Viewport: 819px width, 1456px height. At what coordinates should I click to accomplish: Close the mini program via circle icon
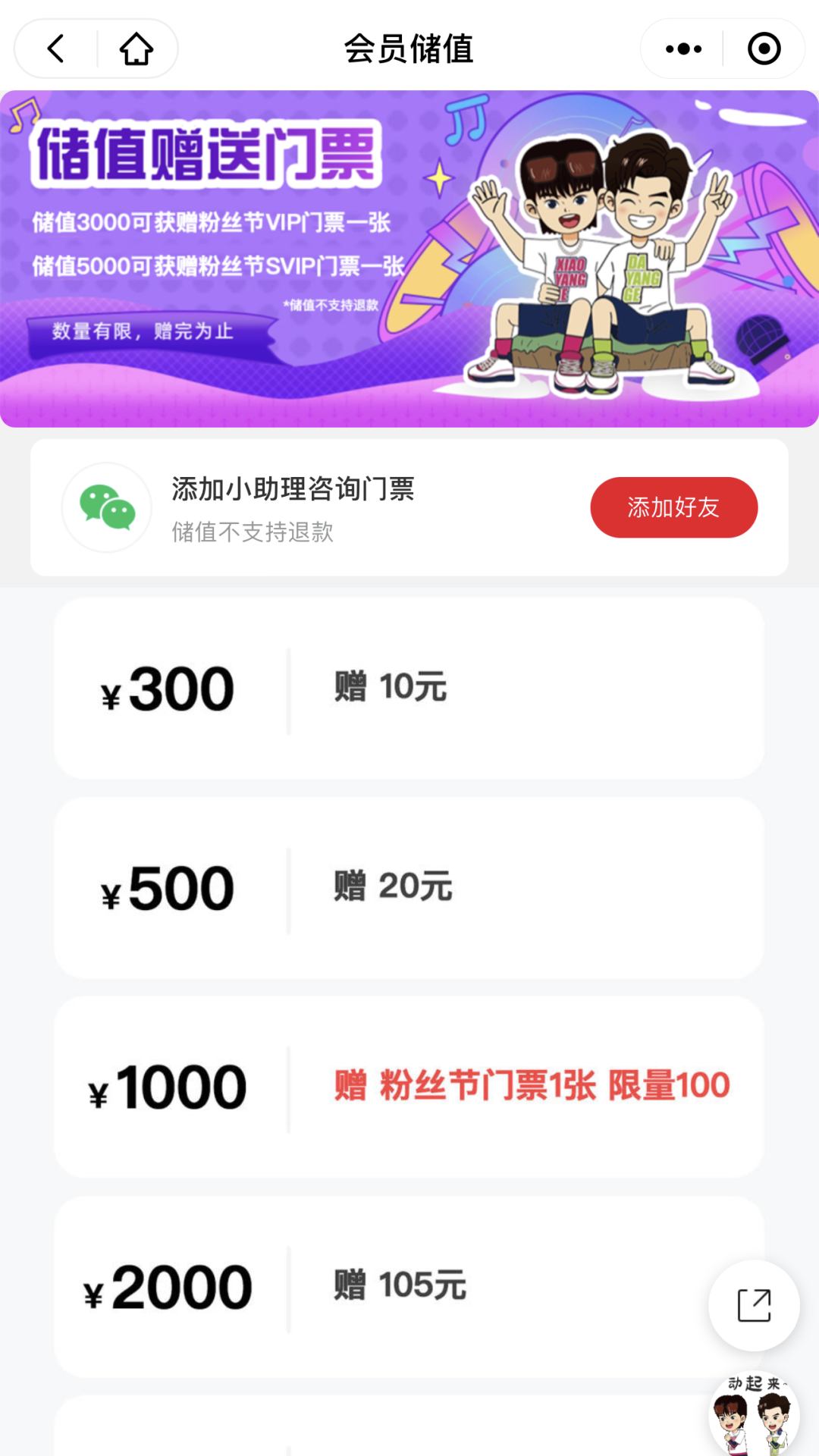764,49
